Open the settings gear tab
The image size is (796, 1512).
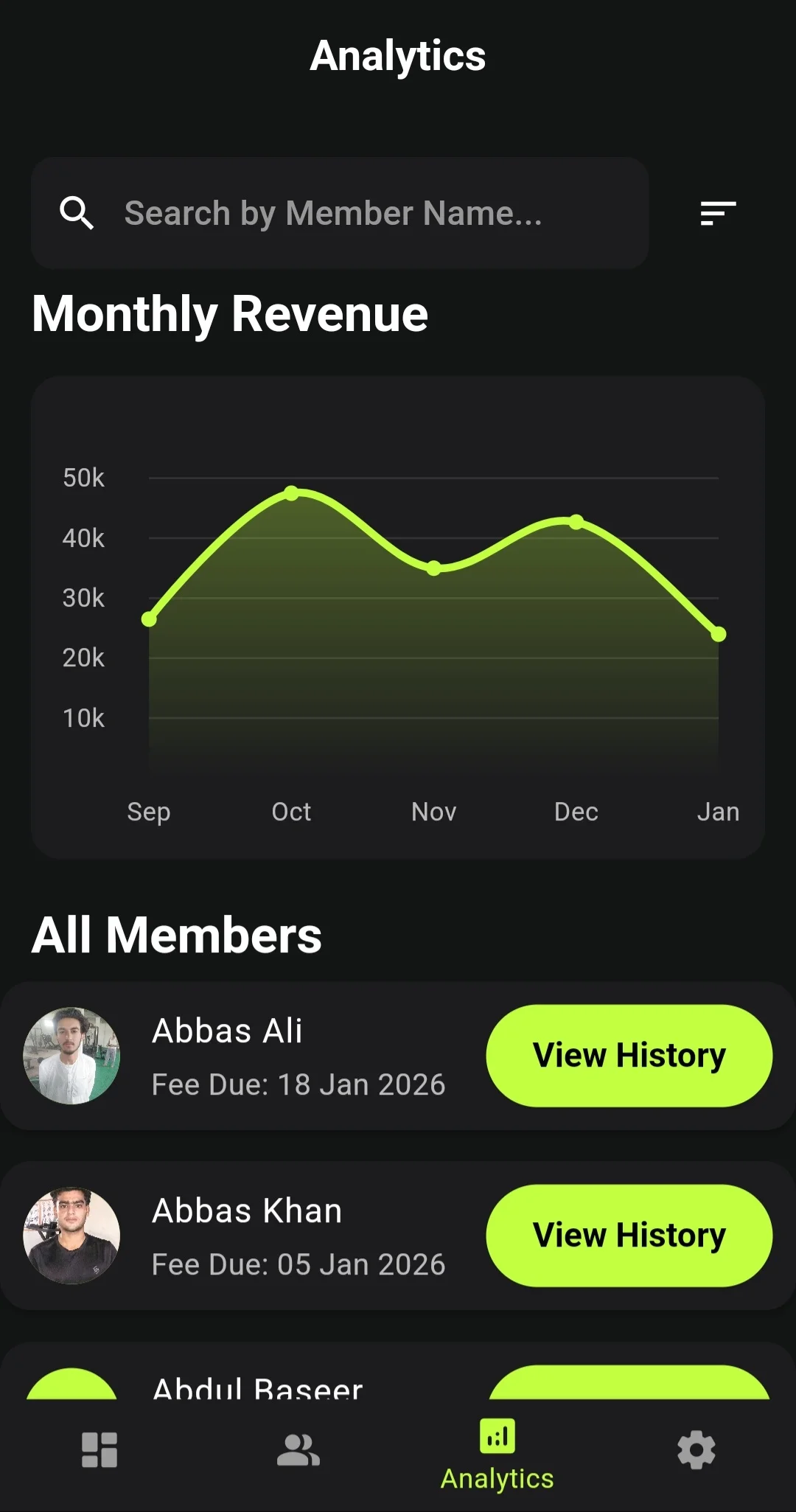coord(696,1450)
